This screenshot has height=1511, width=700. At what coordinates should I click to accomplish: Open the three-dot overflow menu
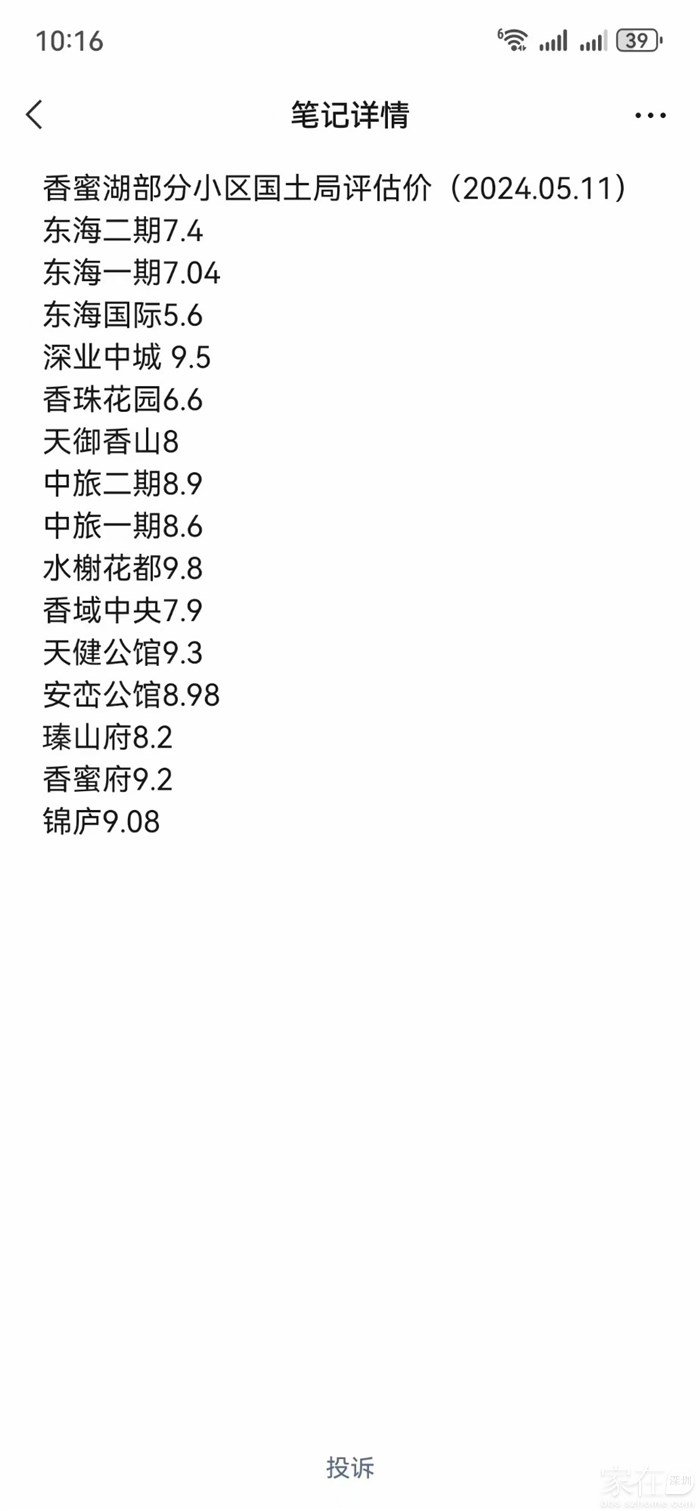click(650, 116)
